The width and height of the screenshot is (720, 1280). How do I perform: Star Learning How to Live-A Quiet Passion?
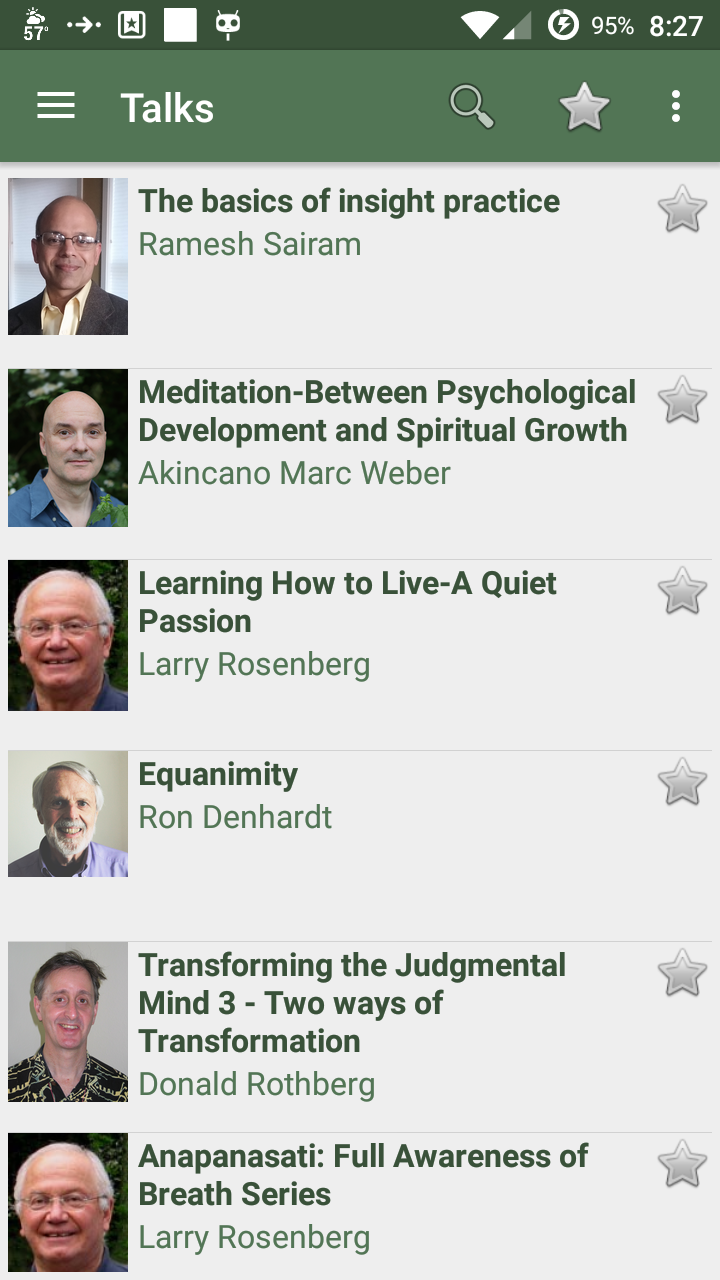(682, 592)
